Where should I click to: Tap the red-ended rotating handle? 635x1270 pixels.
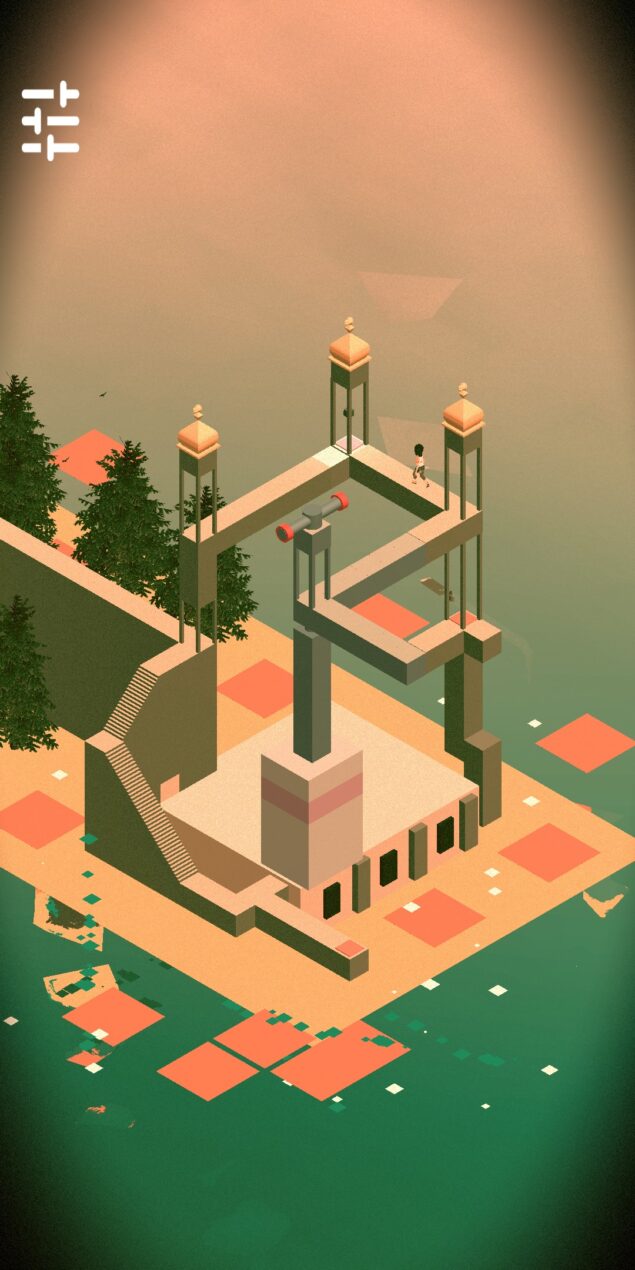click(313, 516)
